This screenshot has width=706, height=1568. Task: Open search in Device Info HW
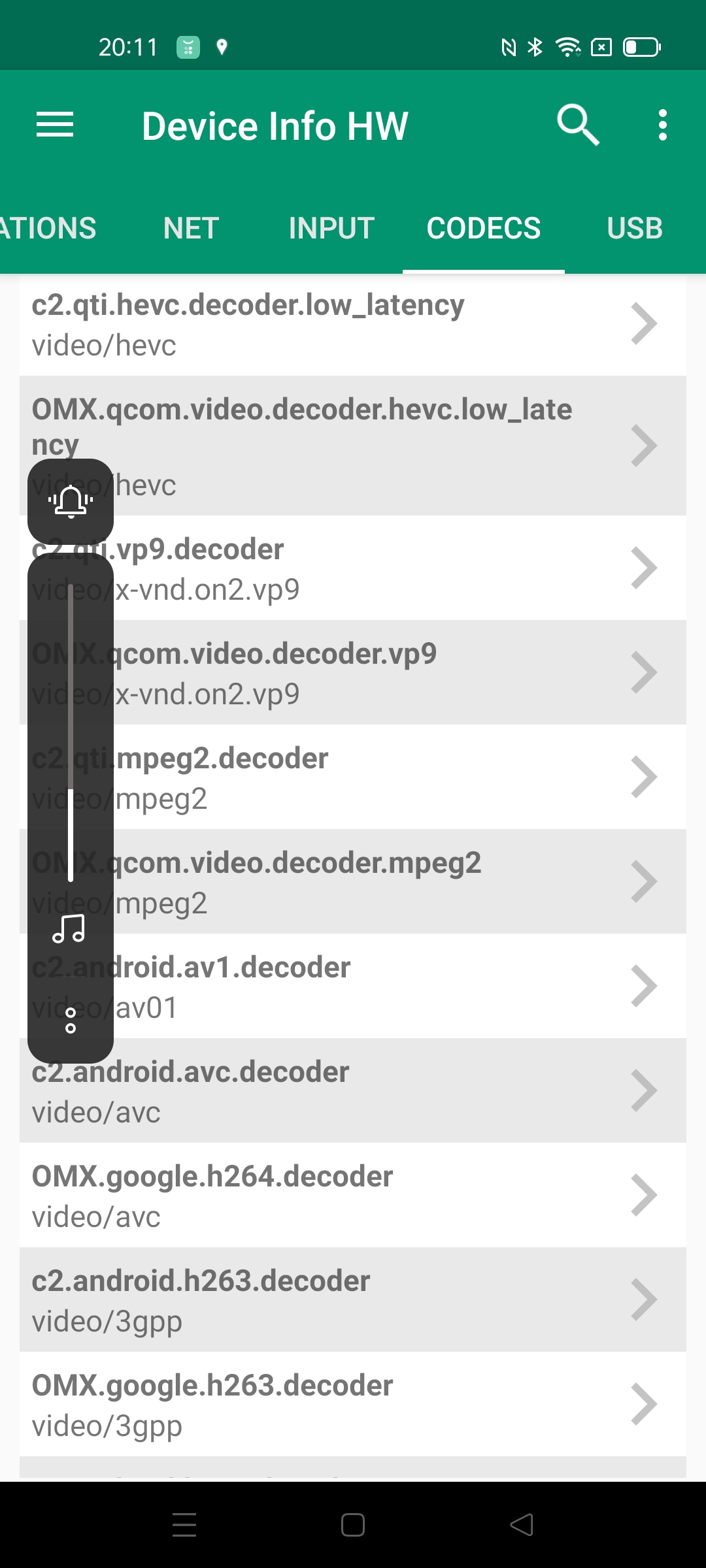point(578,125)
